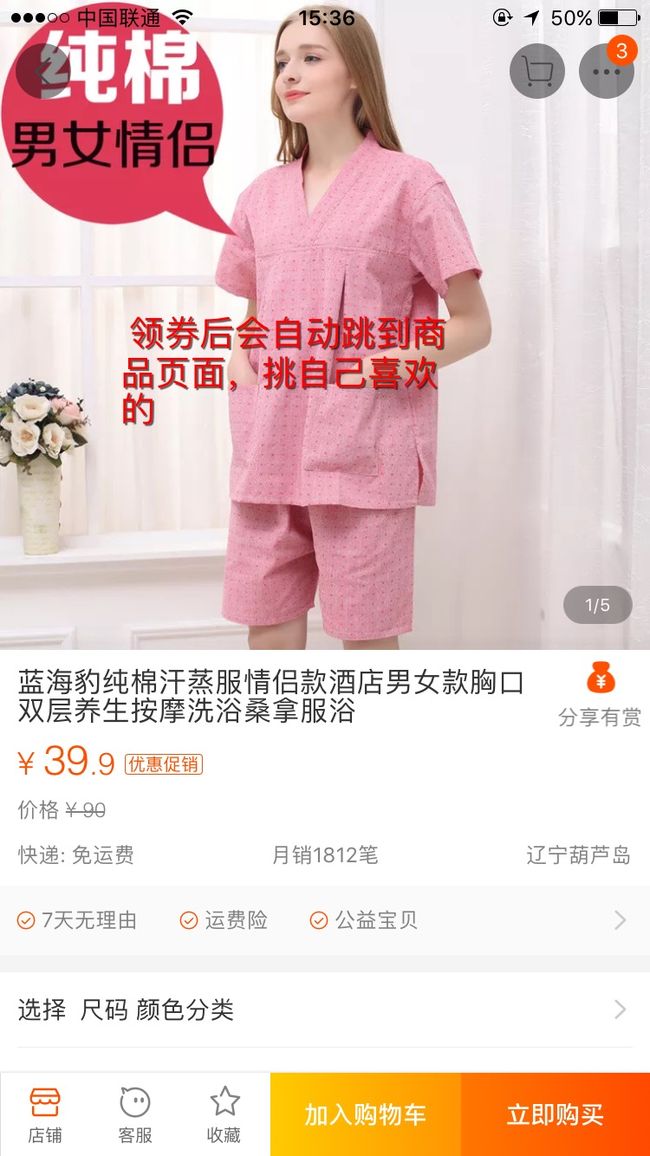Tap 立即购买 to buy now
The width and height of the screenshot is (650, 1156).
(x=556, y=1115)
